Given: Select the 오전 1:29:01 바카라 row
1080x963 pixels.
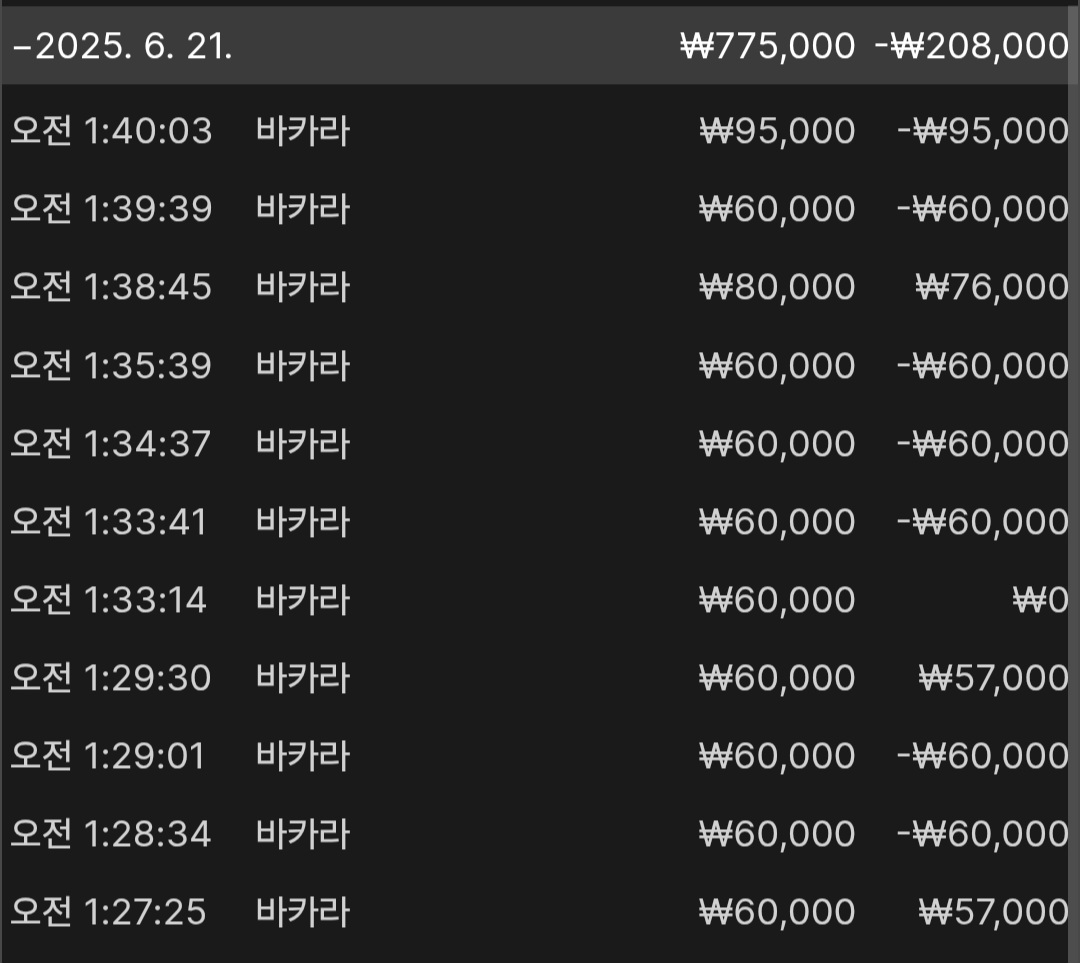Looking at the screenshot, I should click(x=300, y=756).
